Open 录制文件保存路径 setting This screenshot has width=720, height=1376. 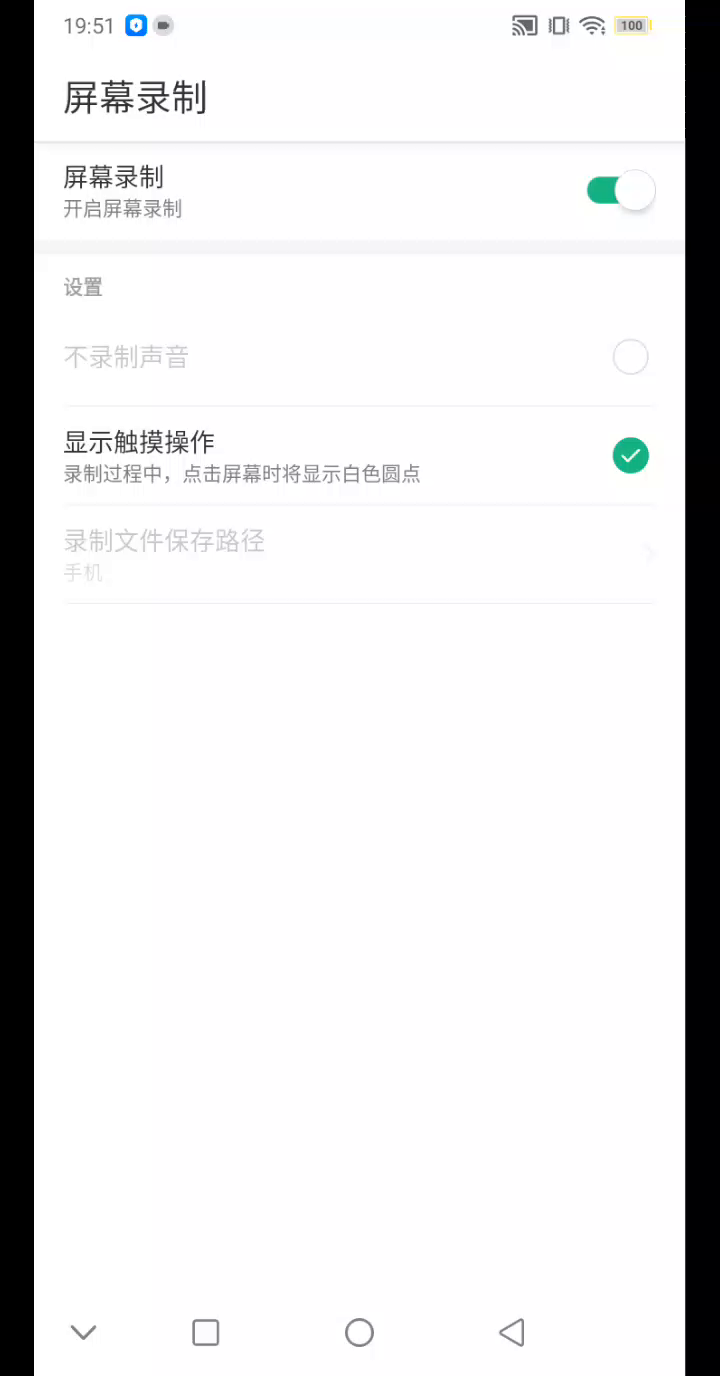(x=358, y=554)
